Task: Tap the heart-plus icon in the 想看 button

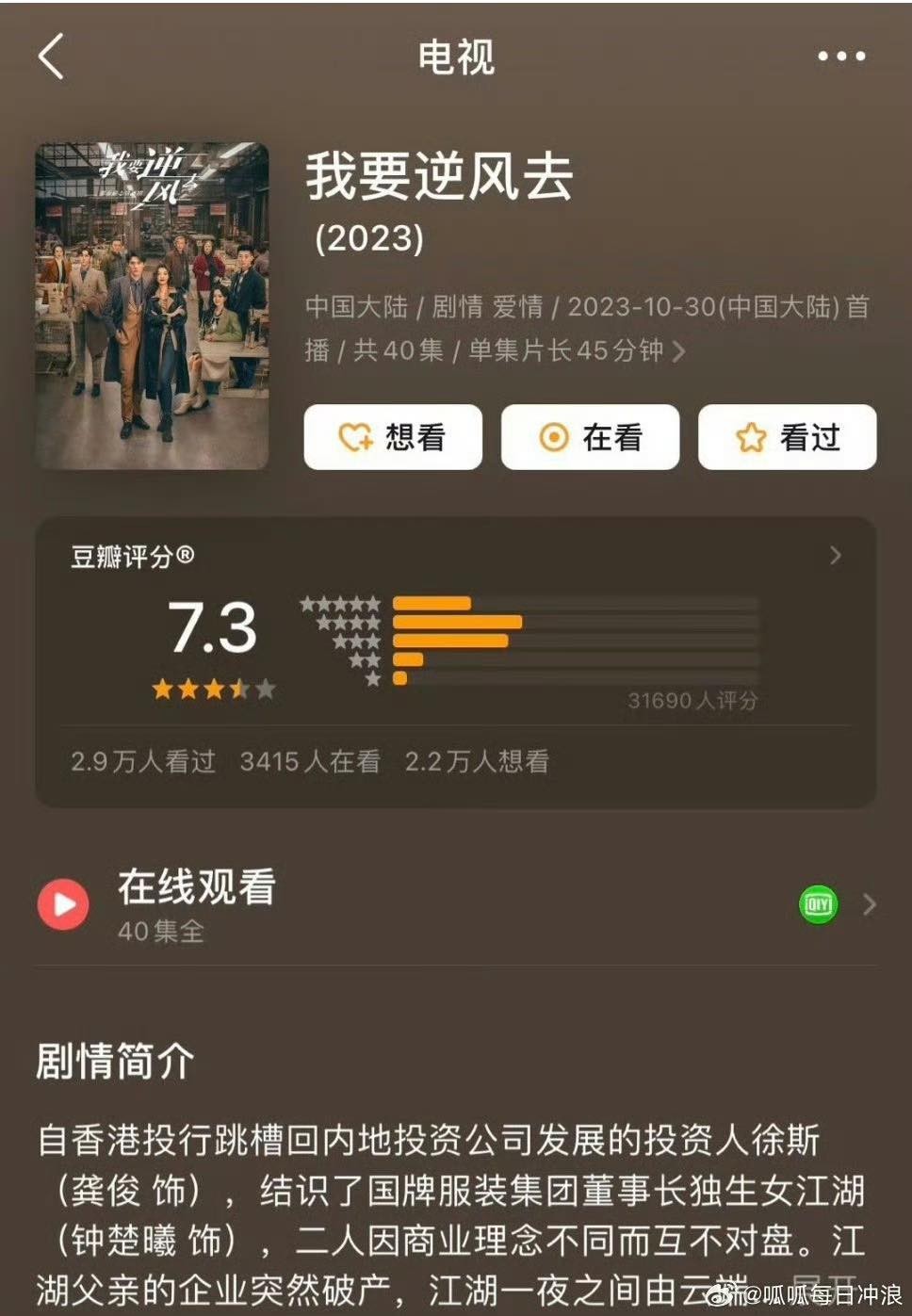Action: [352, 437]
